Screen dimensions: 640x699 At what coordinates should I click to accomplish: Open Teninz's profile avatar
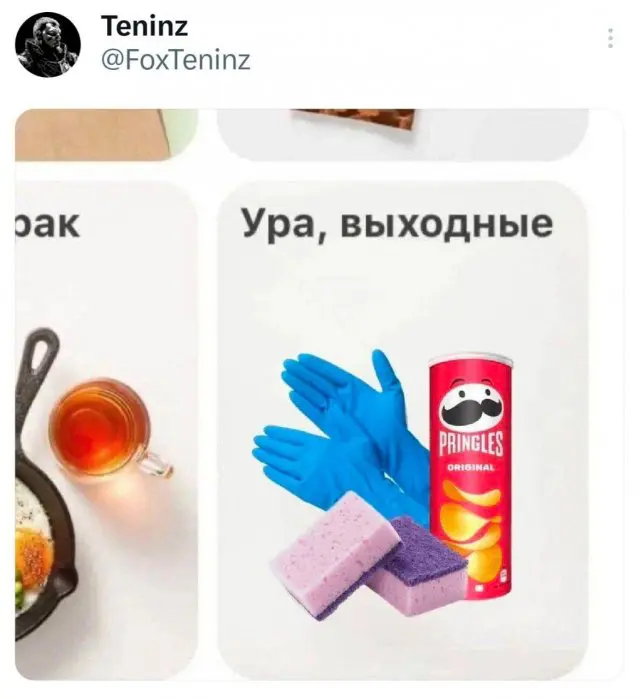[48, 44]
